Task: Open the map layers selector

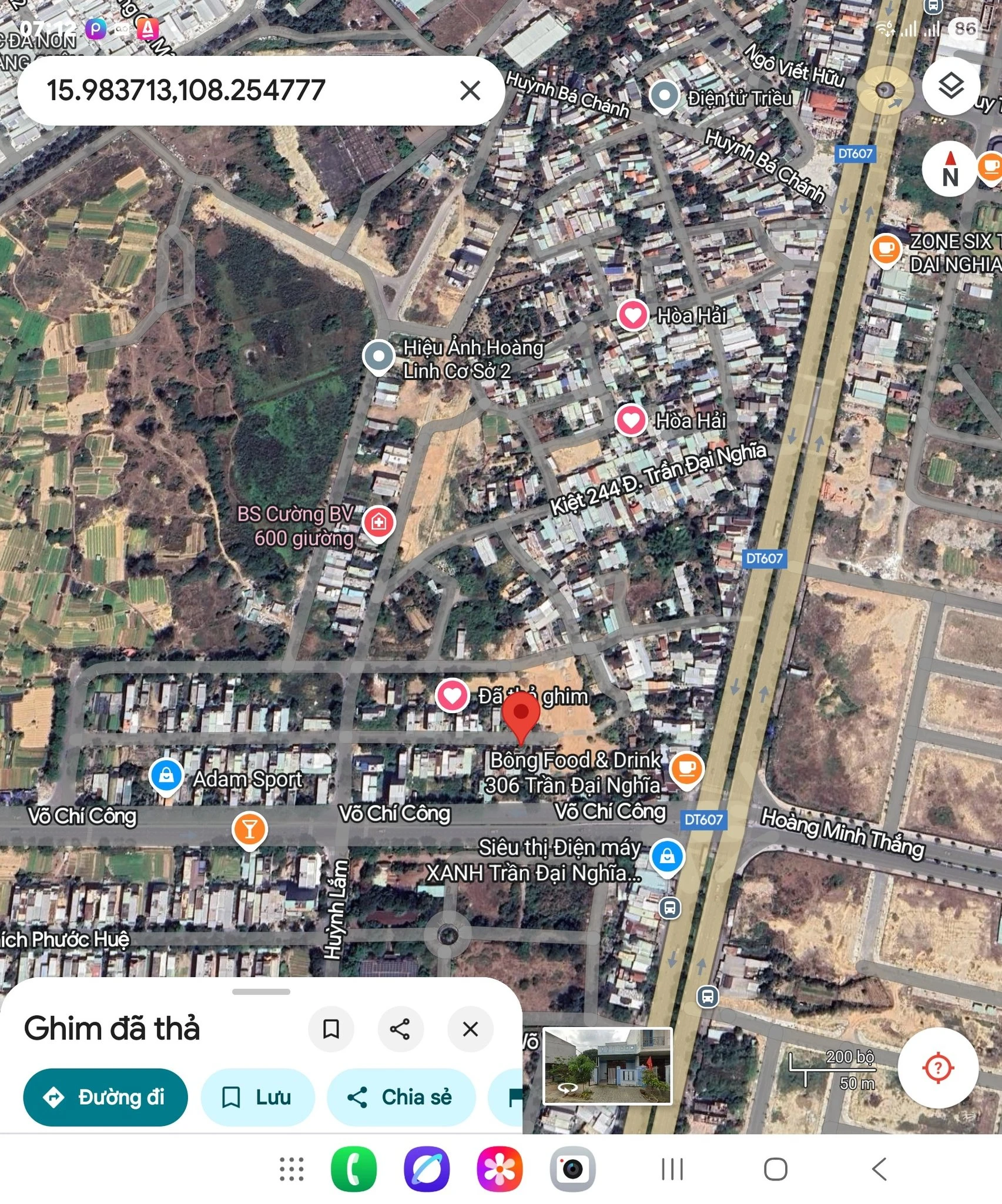Action: coord(950,86)
